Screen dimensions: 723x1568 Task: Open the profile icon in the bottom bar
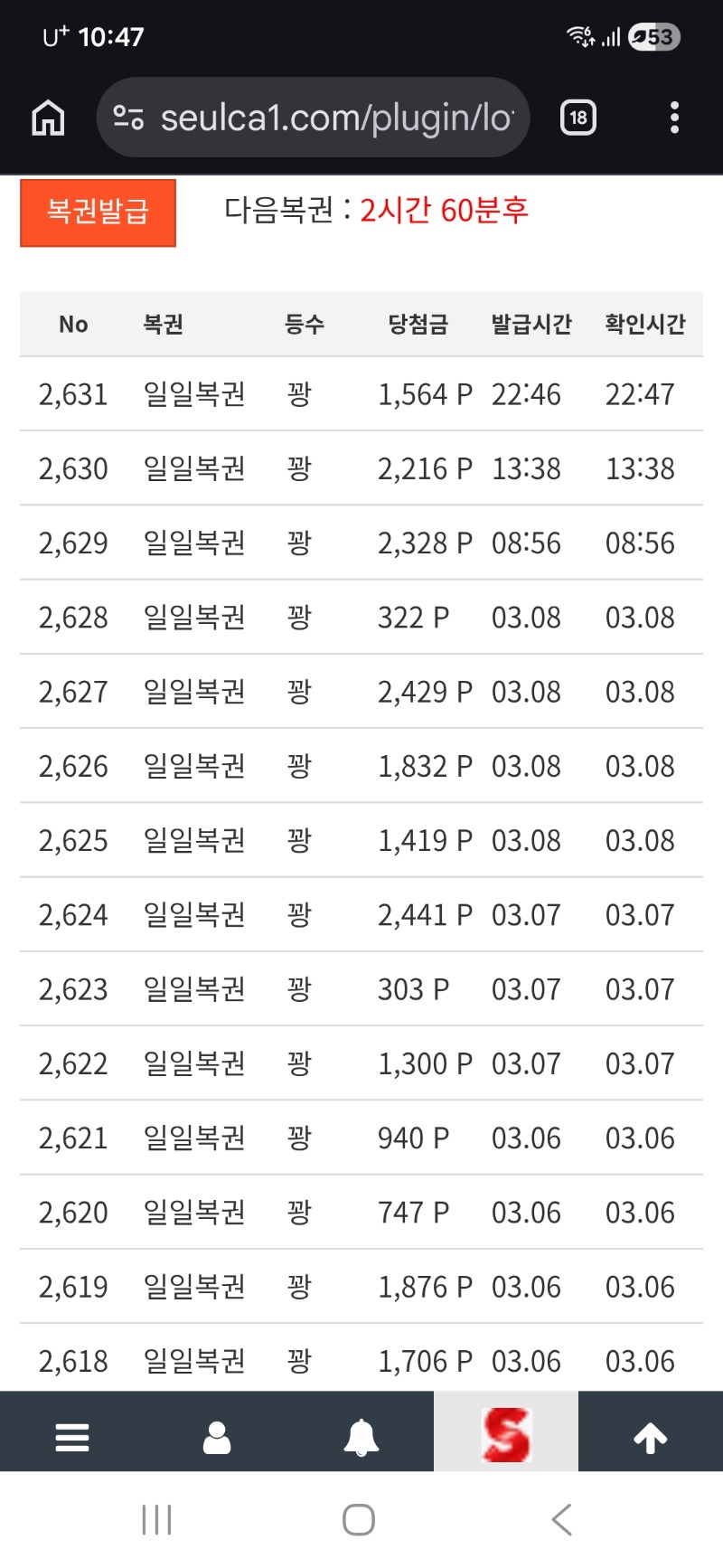coord(217,1436)
